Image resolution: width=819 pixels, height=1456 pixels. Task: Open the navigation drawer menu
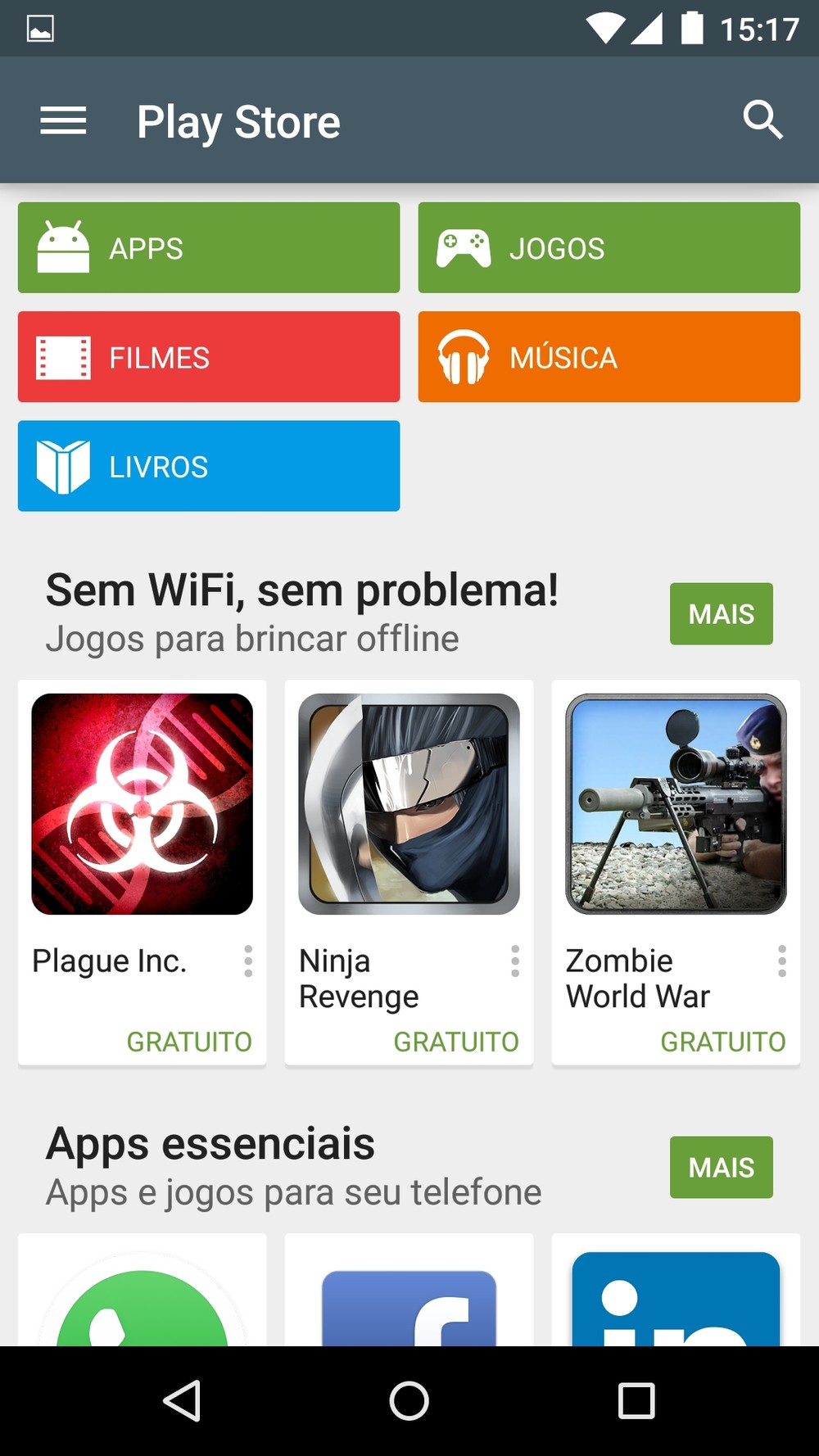click(x=63, y=121)
